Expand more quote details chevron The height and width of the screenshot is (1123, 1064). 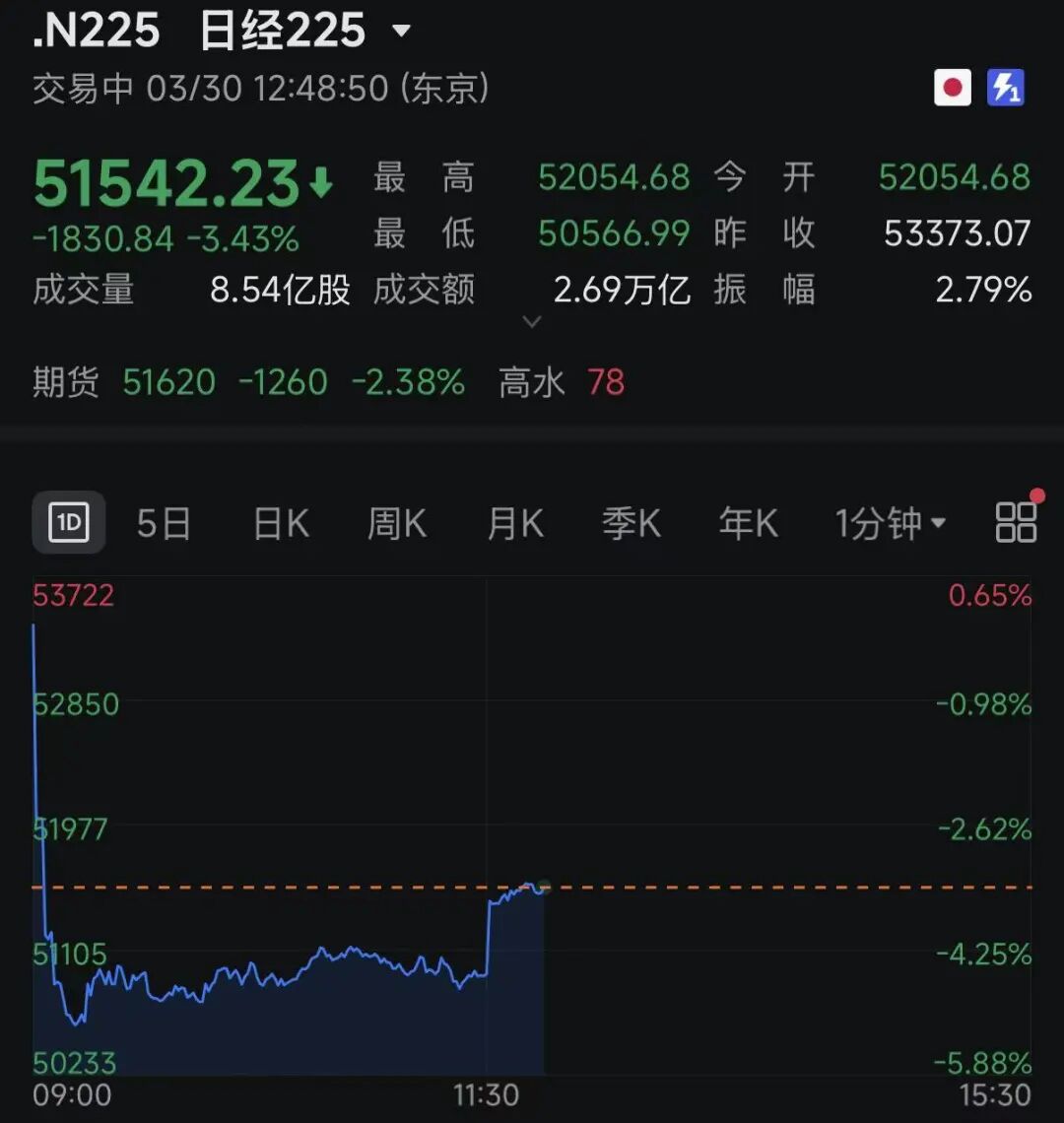coord(532,322)
